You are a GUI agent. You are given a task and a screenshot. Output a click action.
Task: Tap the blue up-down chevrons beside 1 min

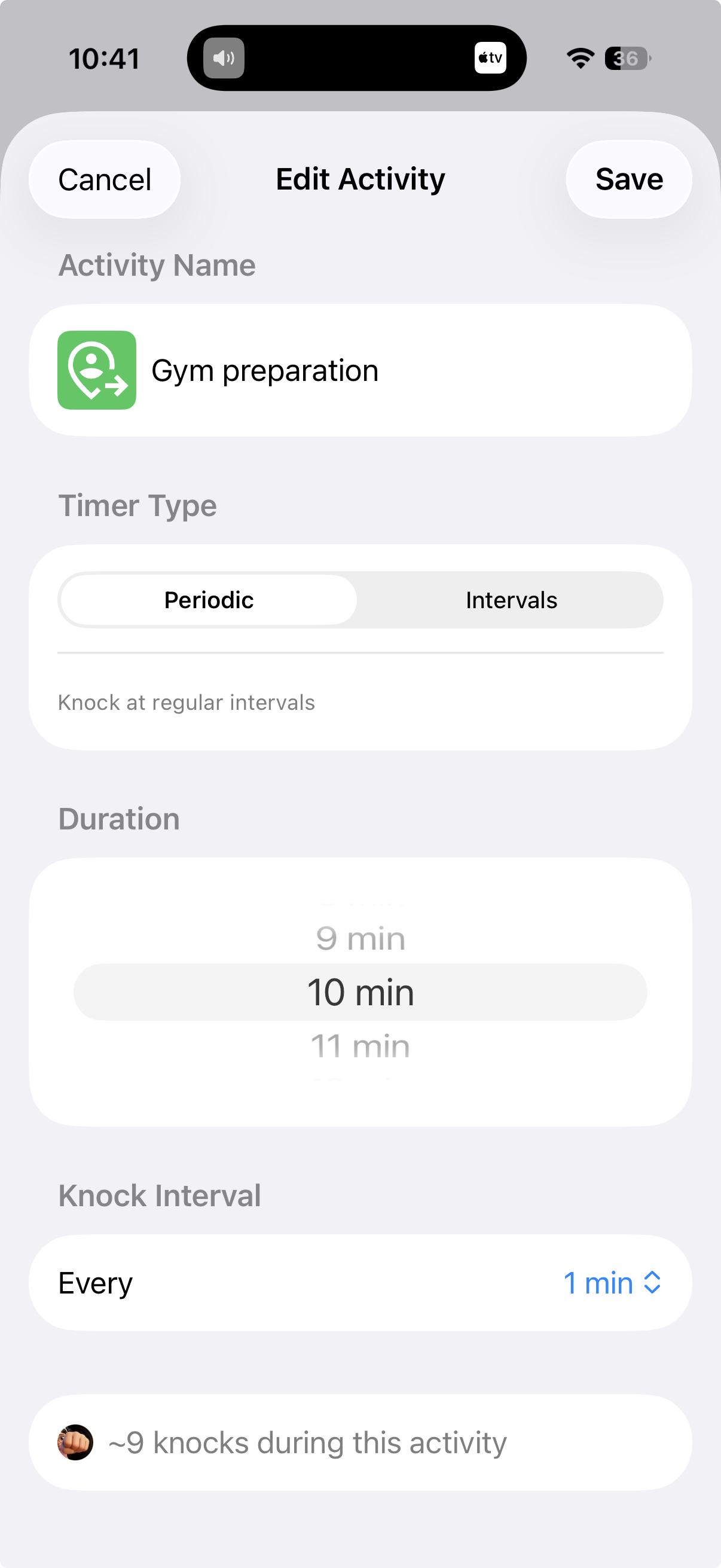(653, 1283)
